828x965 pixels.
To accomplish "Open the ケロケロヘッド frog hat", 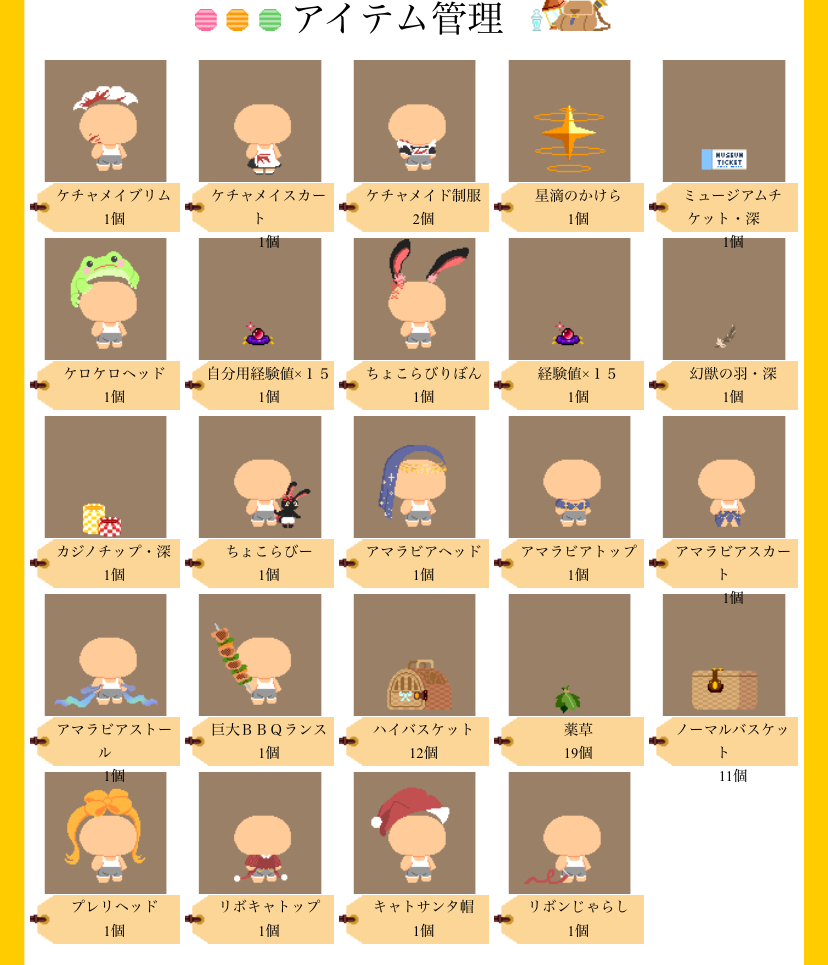I will (106, 299).
